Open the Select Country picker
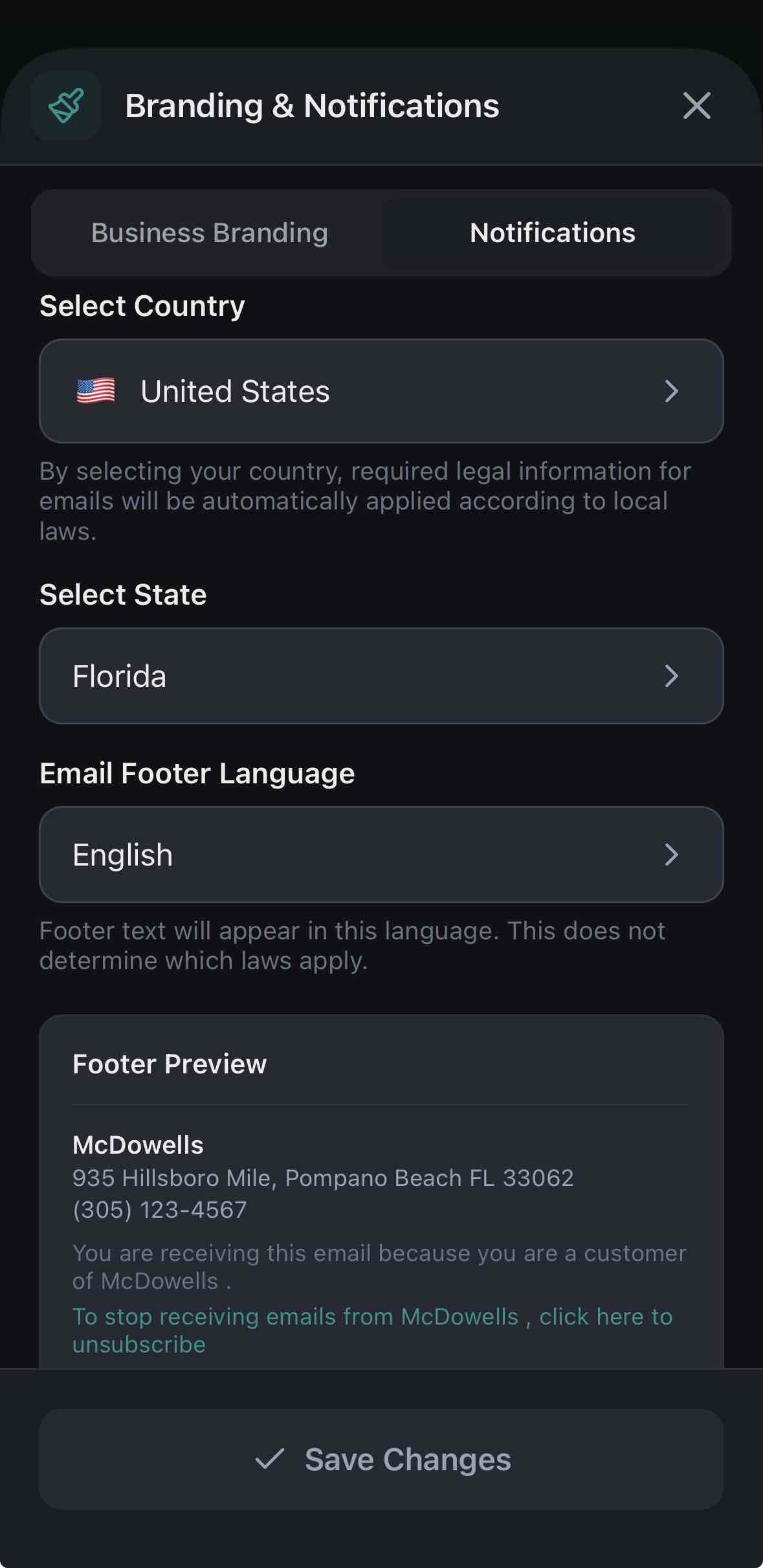 [381, 390]
